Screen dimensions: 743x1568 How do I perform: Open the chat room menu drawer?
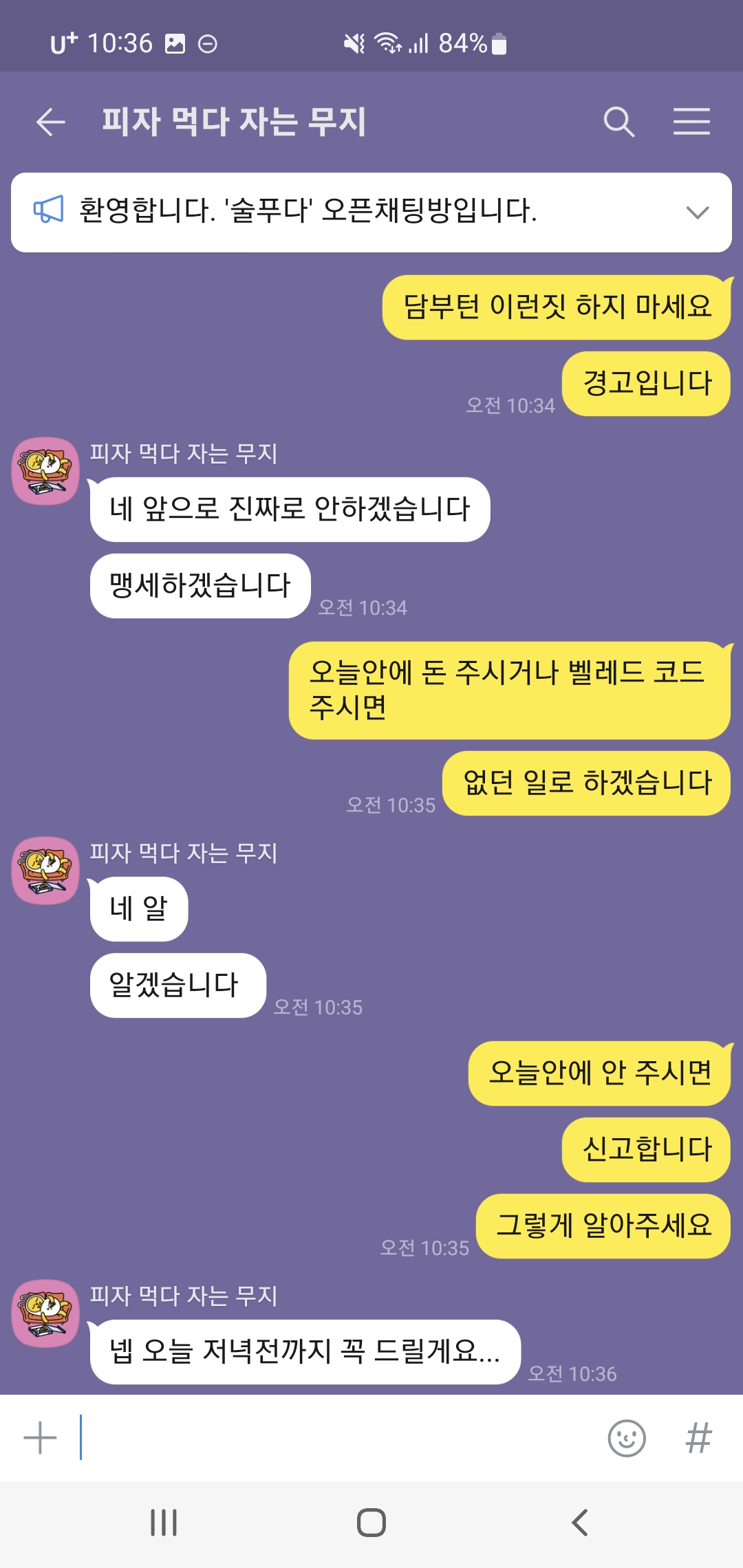pos(691,122)
